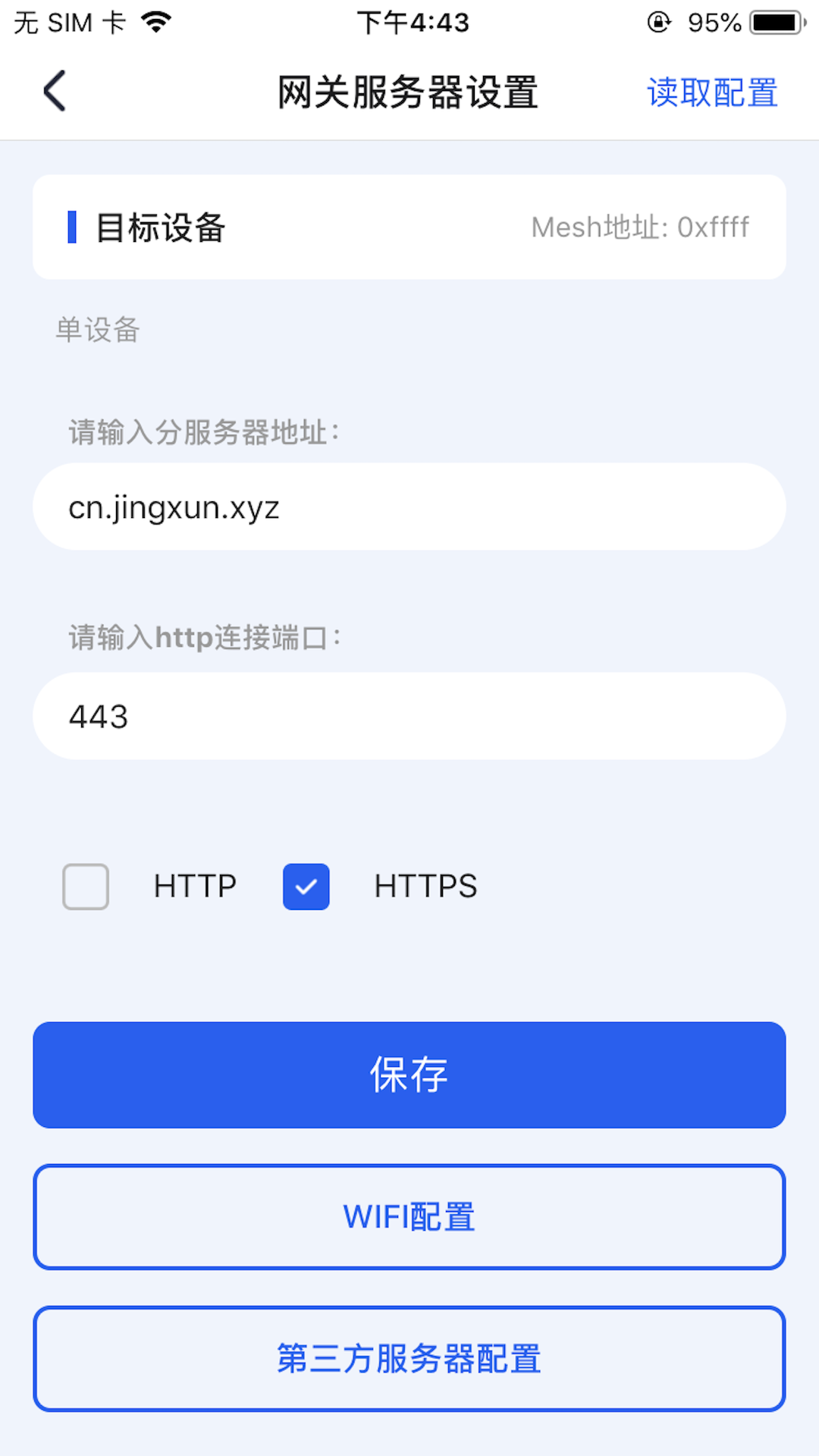Tap the back arrow to return
This screenshot has height=1456, width=819.
pyautogui.click(x=54, y=90)
